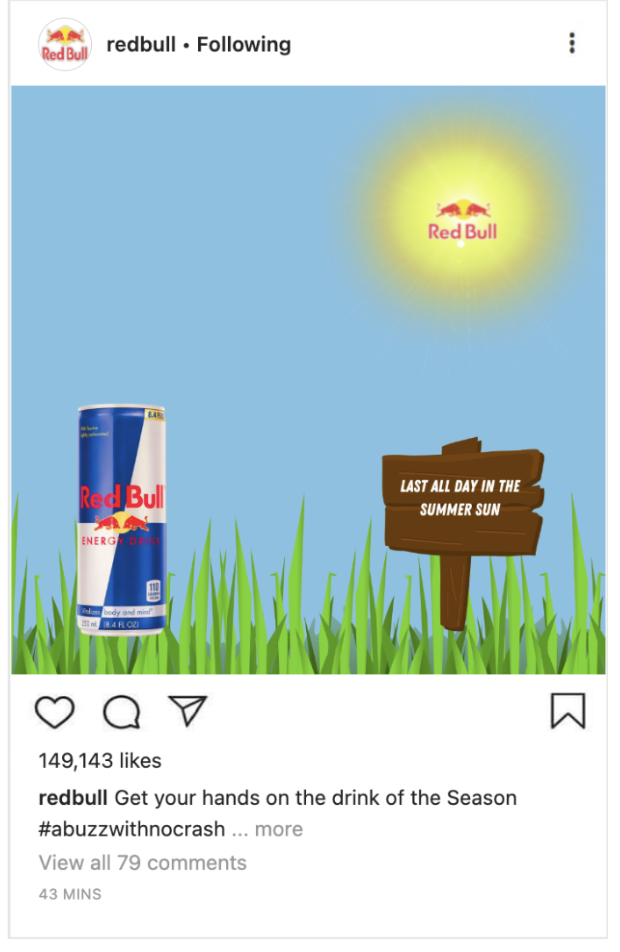Open the #abuzzwithnocrash hashtag

point(131,829)
